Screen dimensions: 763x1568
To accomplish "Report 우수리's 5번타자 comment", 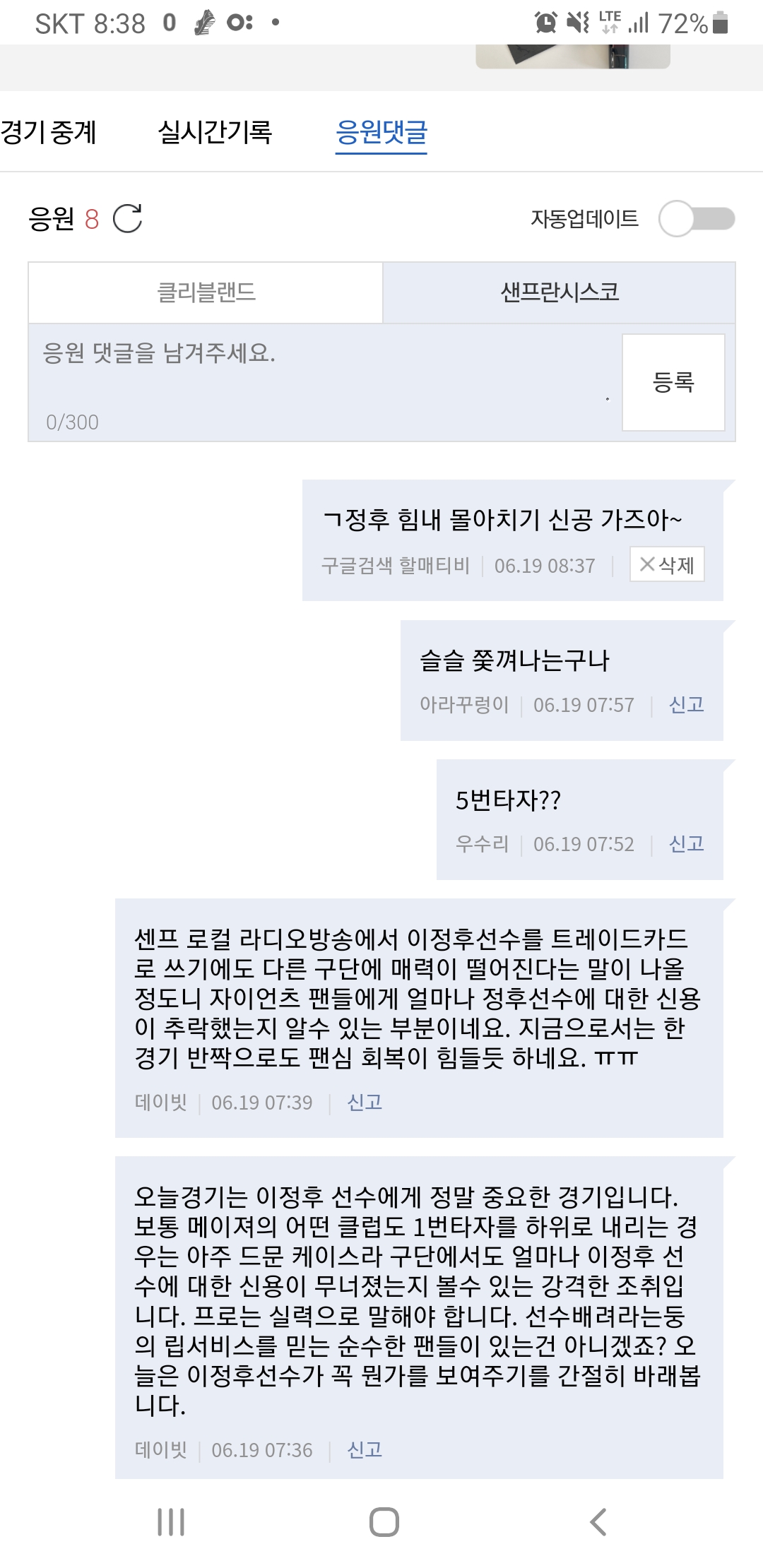I will coord(686,843).
